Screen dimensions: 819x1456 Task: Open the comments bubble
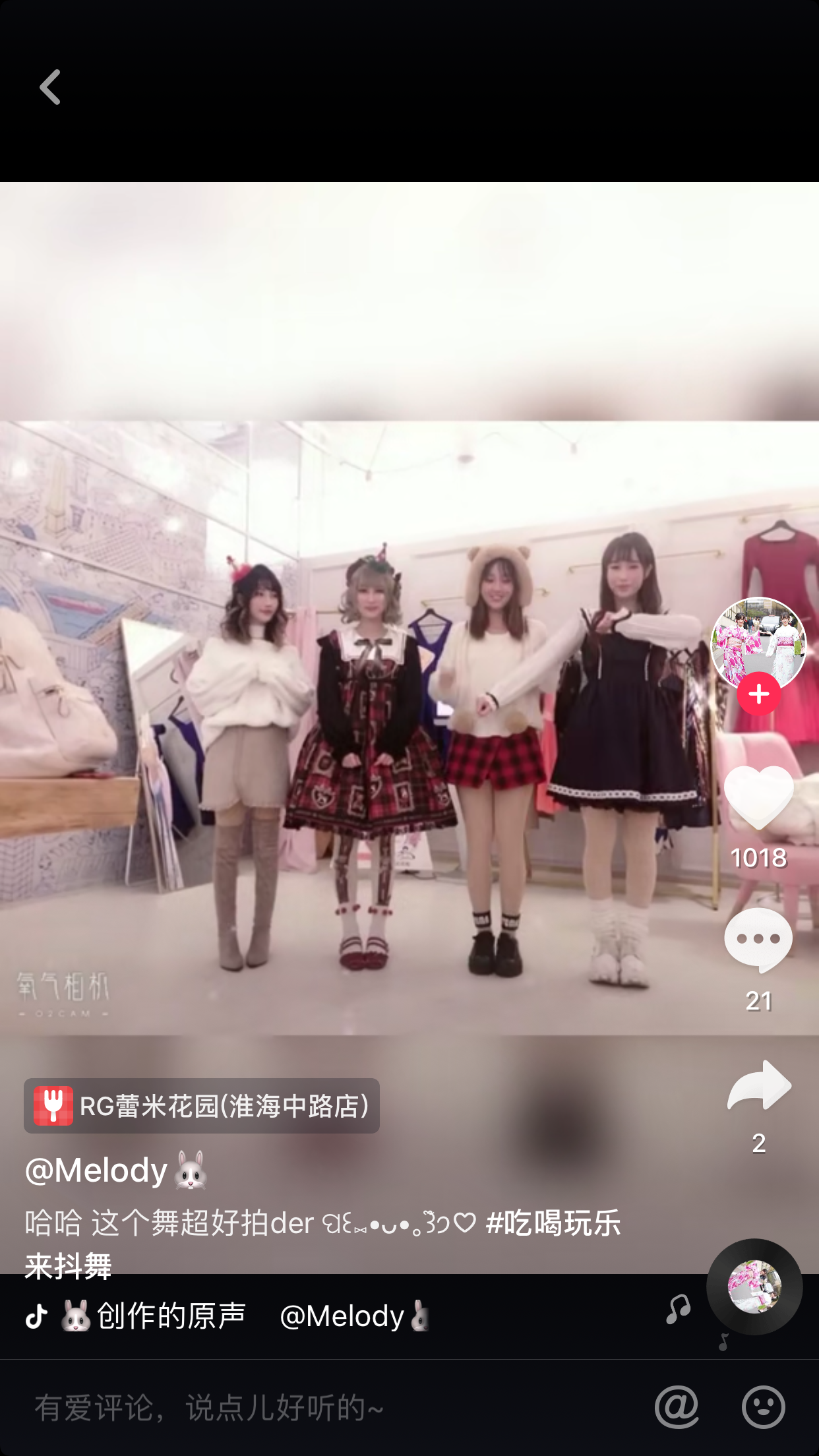tap(758, 940)
